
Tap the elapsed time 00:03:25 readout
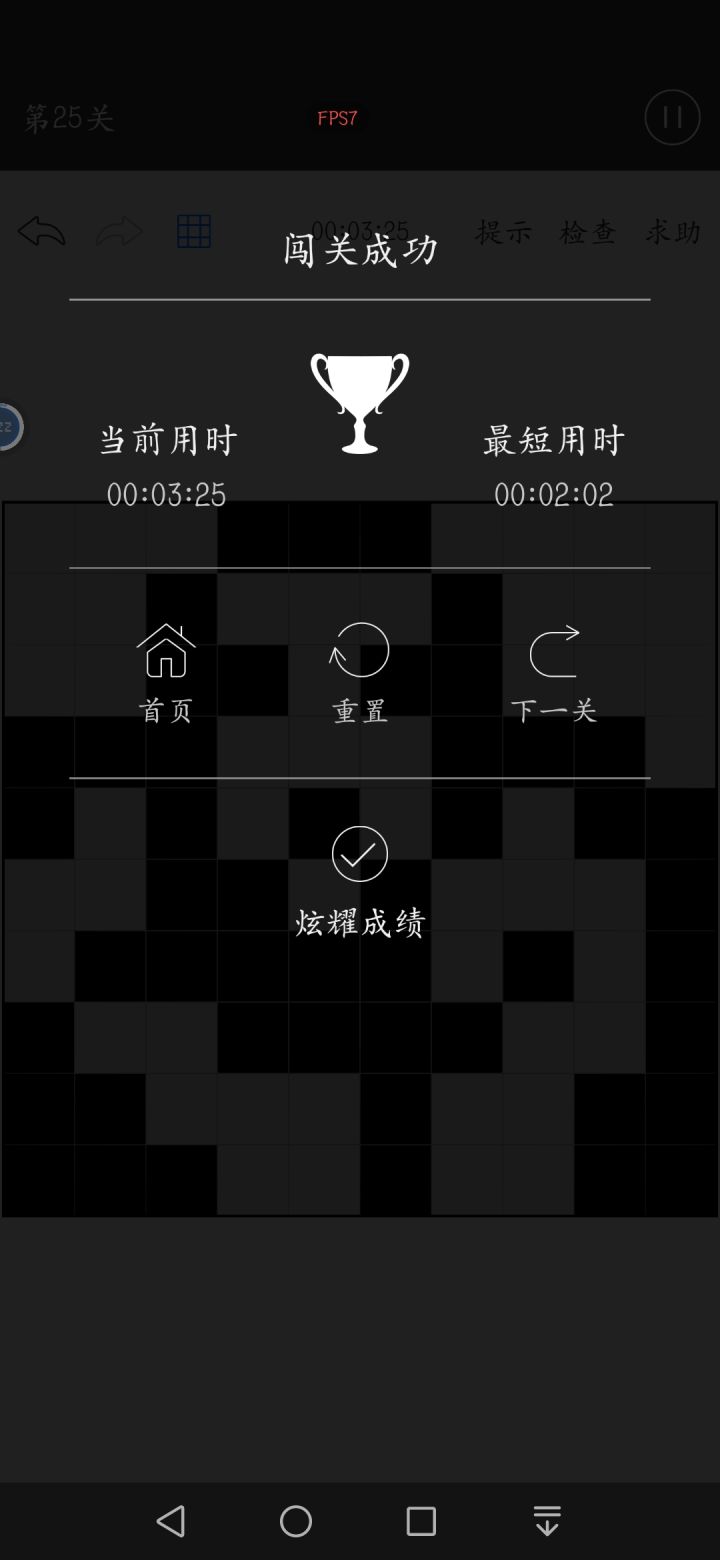coord(165,495)
